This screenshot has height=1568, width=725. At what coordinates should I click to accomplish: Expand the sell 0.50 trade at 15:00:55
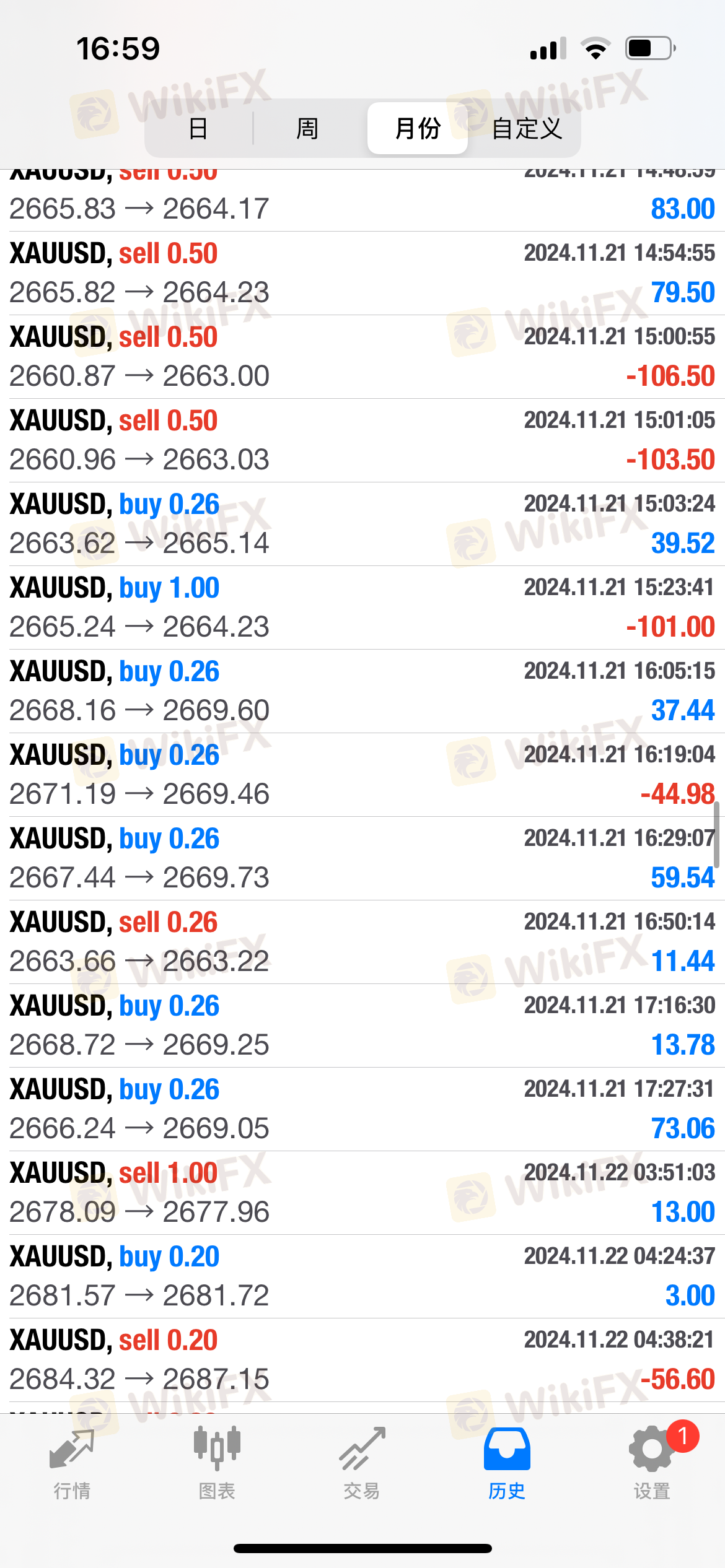click(362, 357)
